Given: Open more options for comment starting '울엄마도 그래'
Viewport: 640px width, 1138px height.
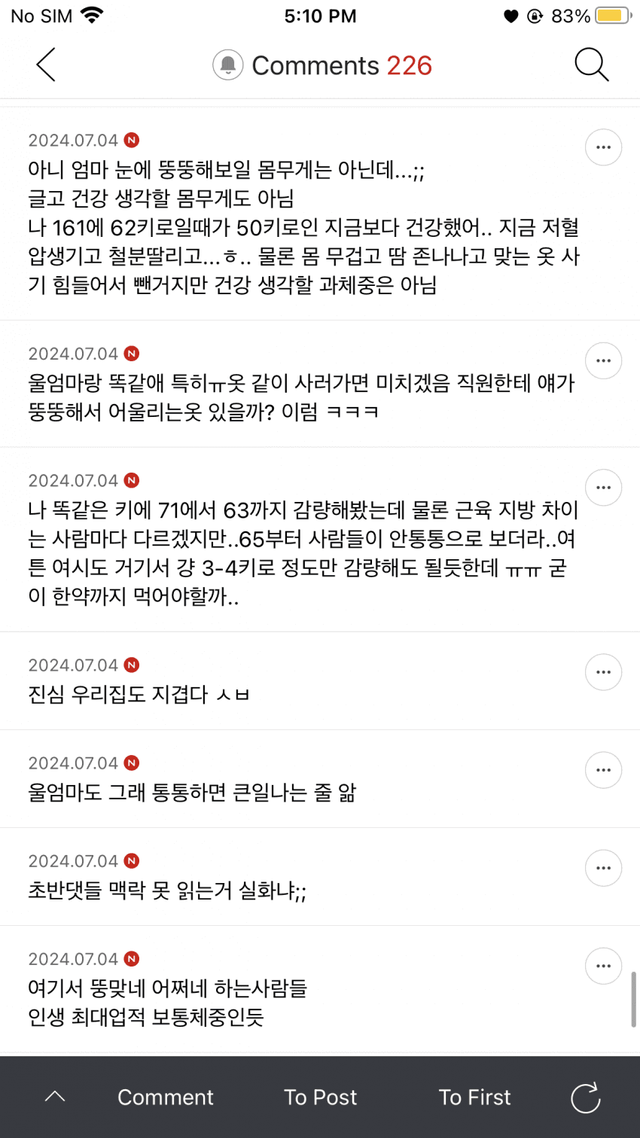Looking at the screenshot, I should point(603,769).
